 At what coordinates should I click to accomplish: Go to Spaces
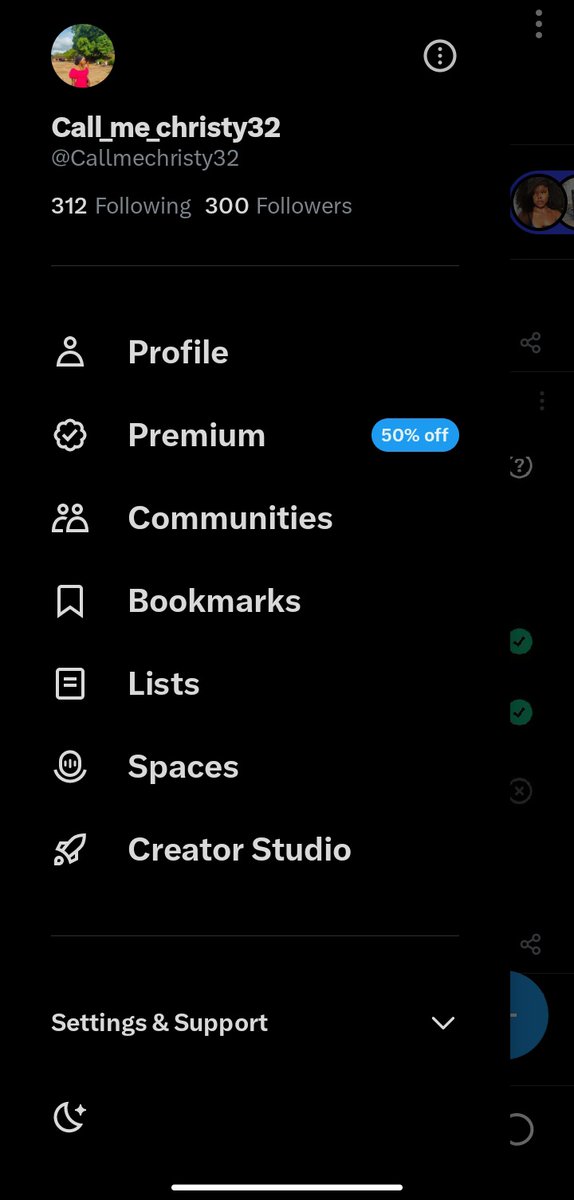255,767
